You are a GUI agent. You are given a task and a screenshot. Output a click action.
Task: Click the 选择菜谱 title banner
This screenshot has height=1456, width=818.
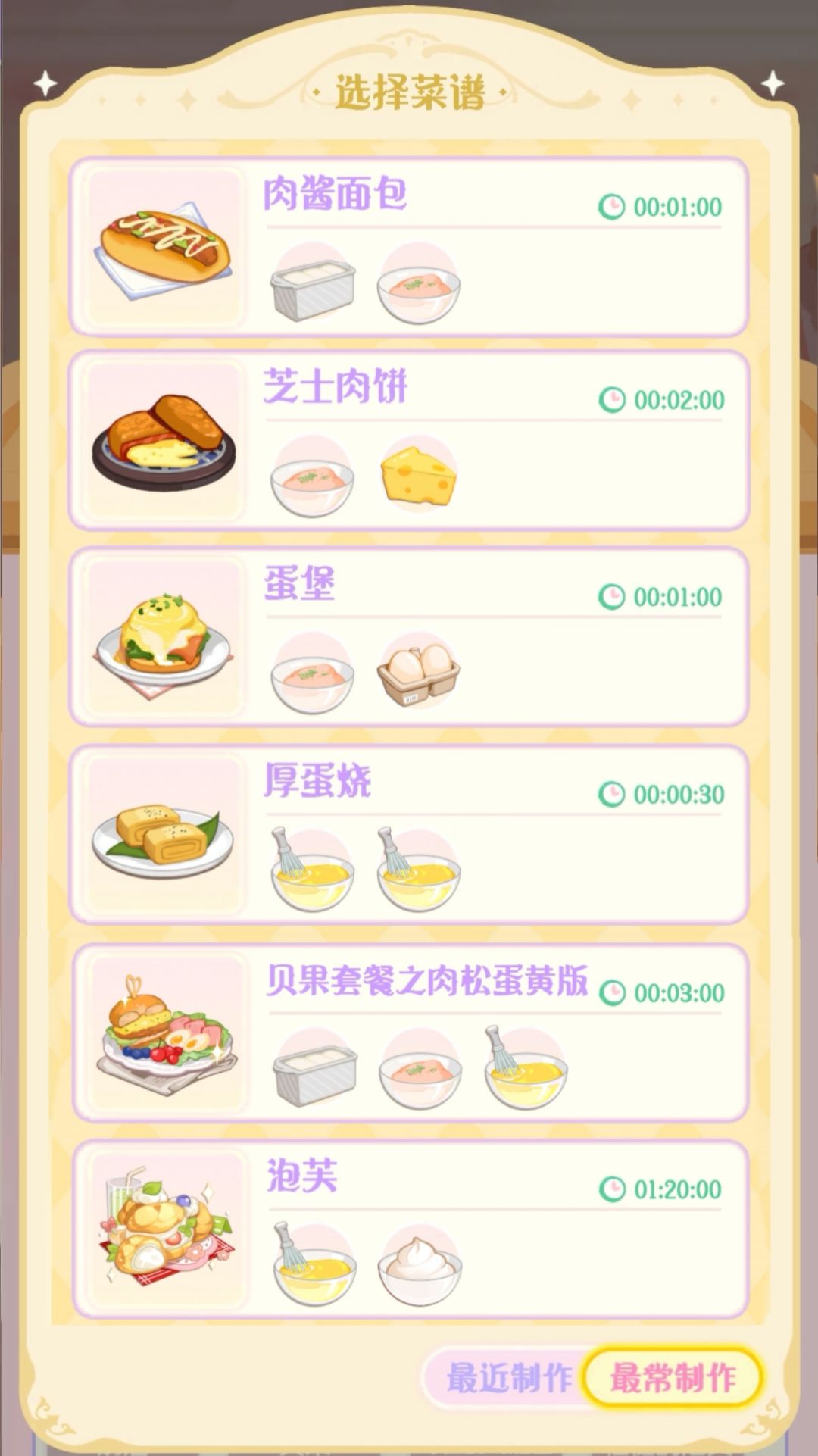(x=409, y=89)
